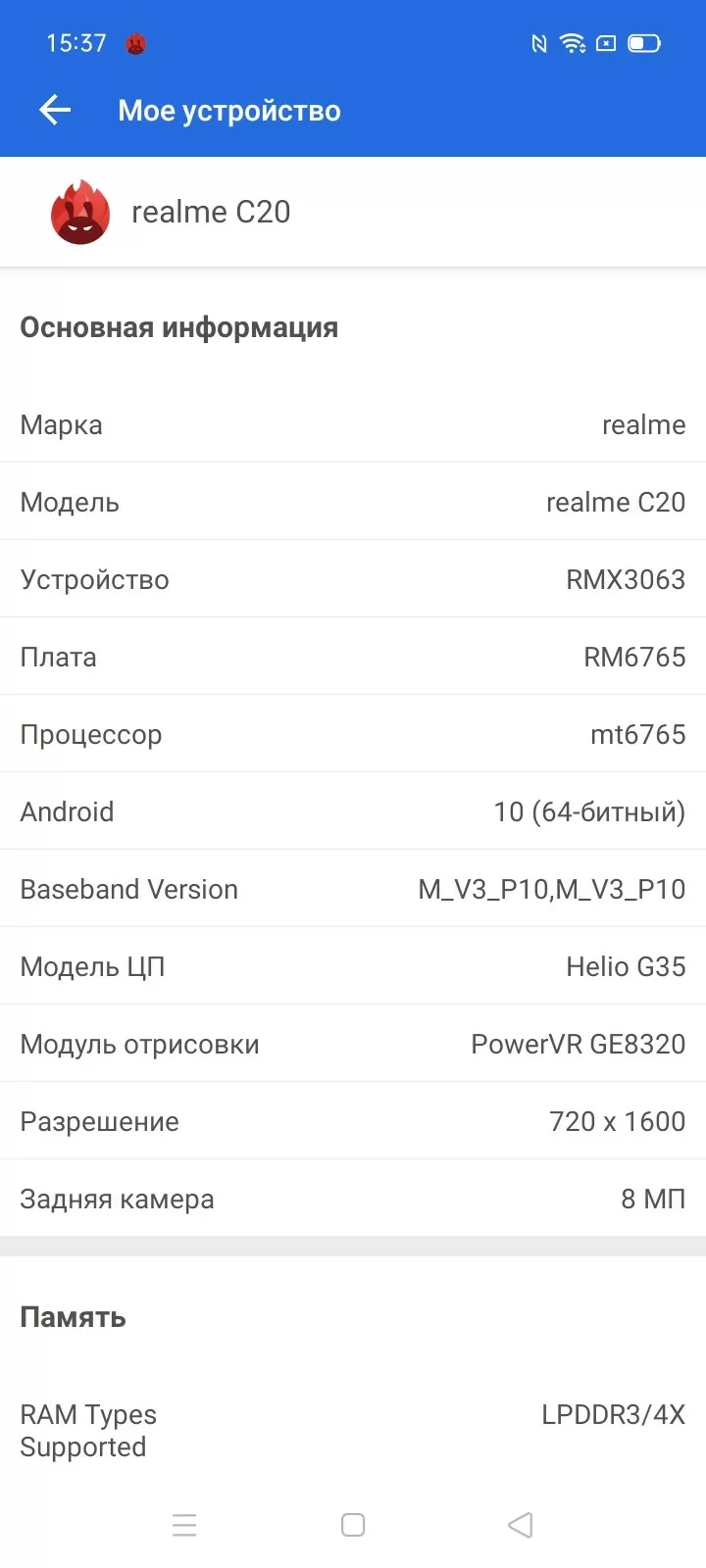Go to the home screen
The image size is (706, 1568).
(353, 1525)
